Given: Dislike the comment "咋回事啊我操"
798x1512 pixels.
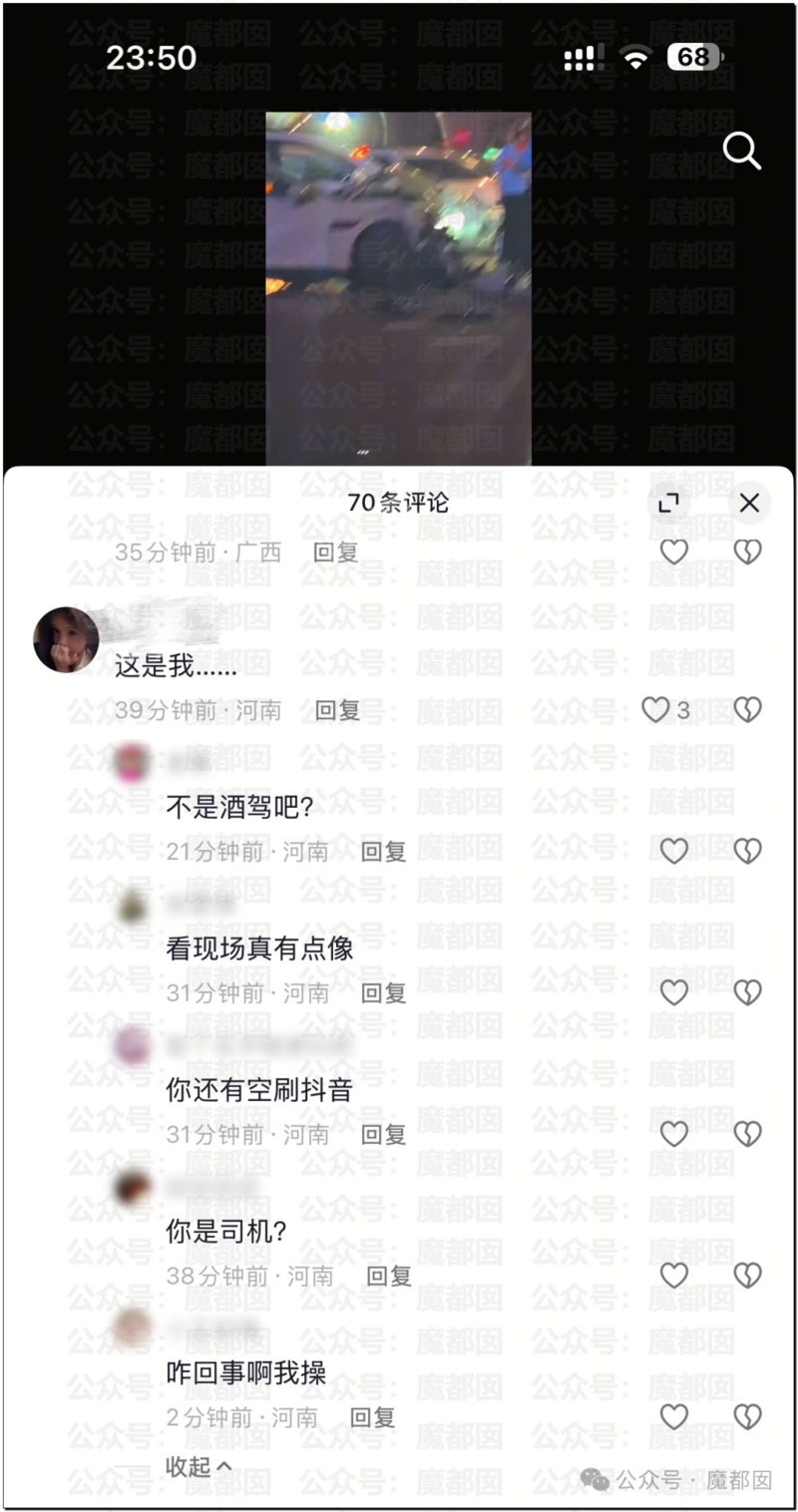Looking at the screenshot, I should coord(748,1417).
